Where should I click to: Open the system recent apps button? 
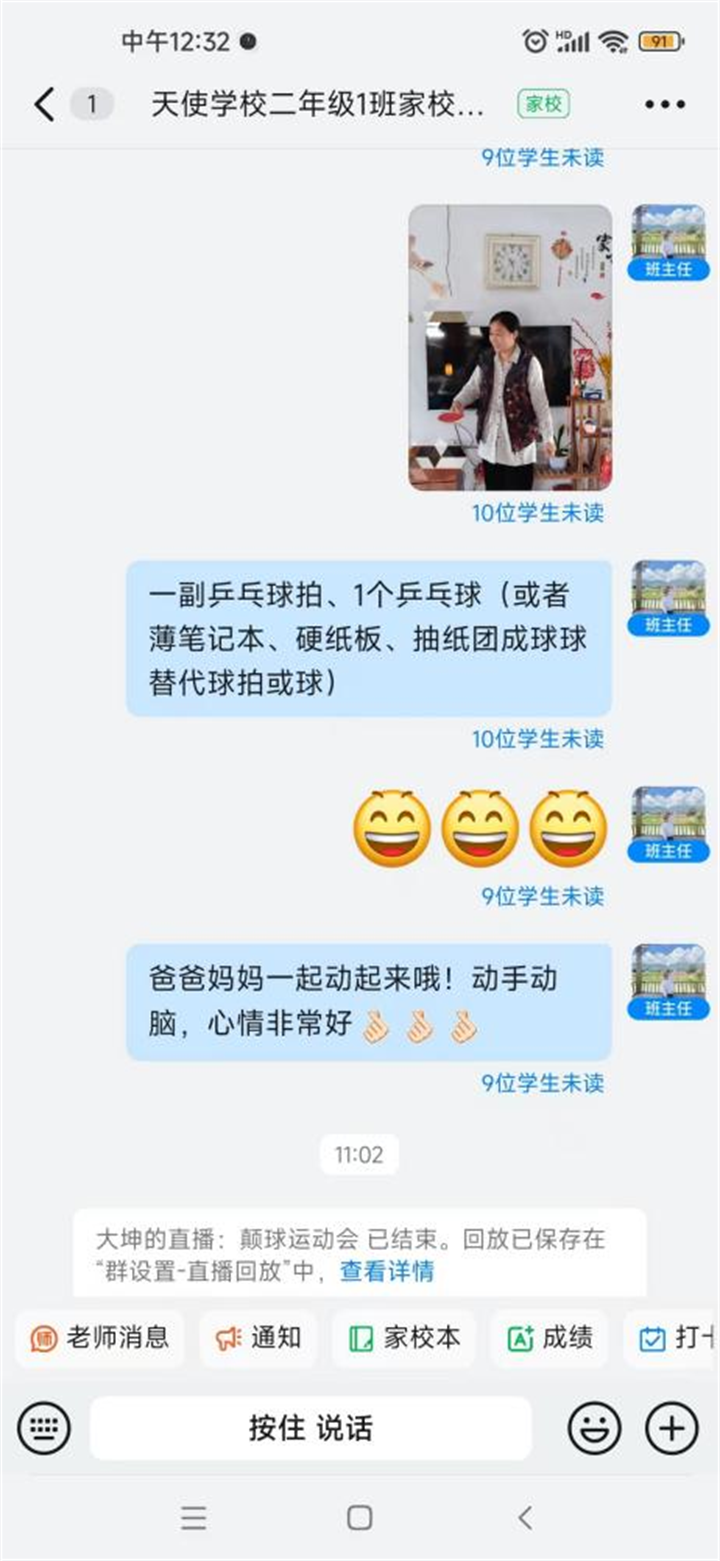click(x=194, y=1517)
